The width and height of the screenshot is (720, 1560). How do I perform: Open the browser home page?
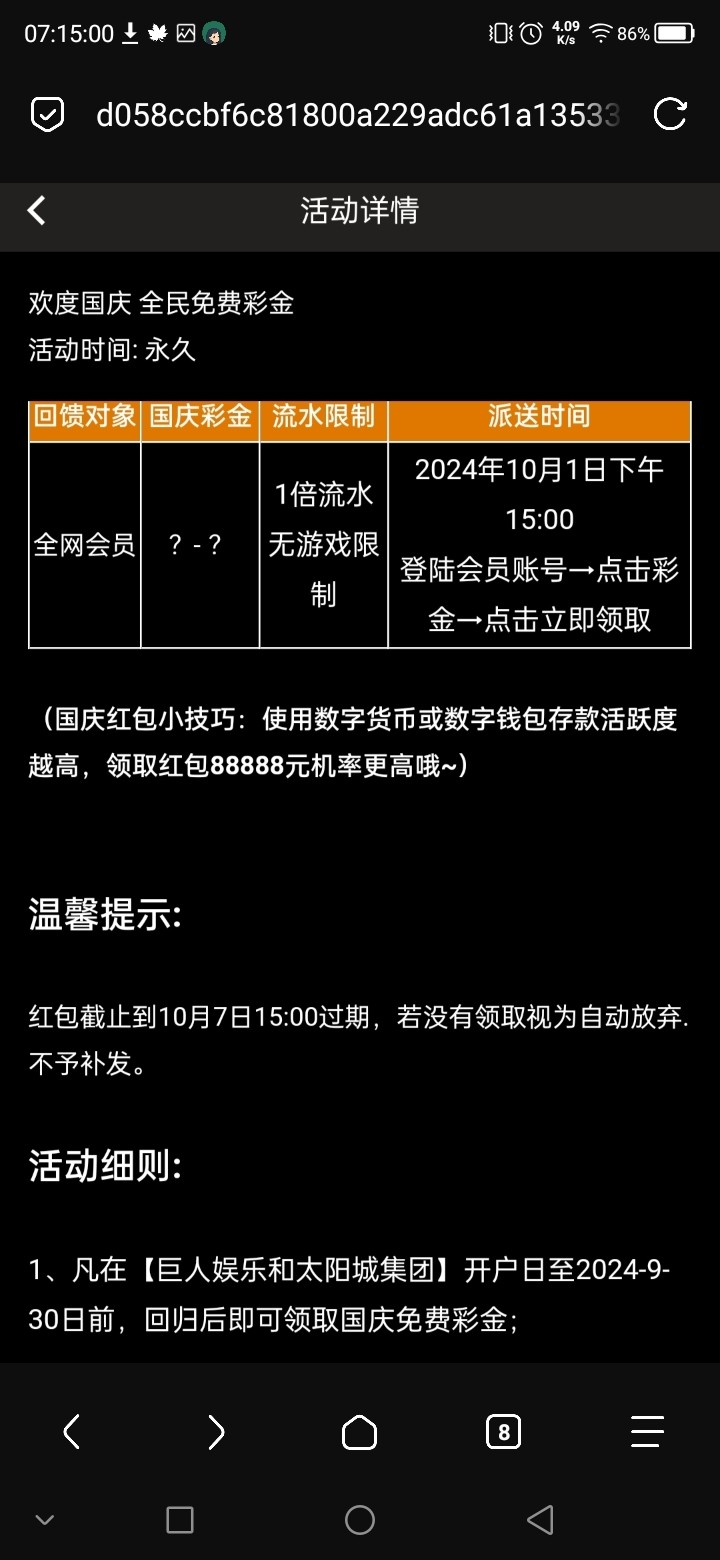pos(360,1432)
